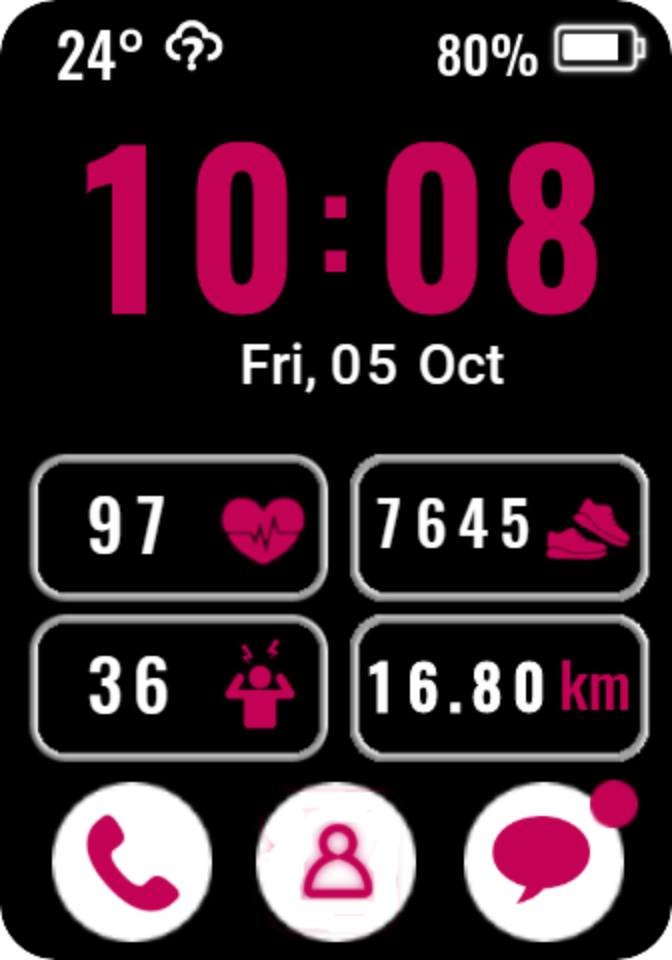The image size is (672, 960).
Task: Open the contacts shortcut
Action: [337, 861]
